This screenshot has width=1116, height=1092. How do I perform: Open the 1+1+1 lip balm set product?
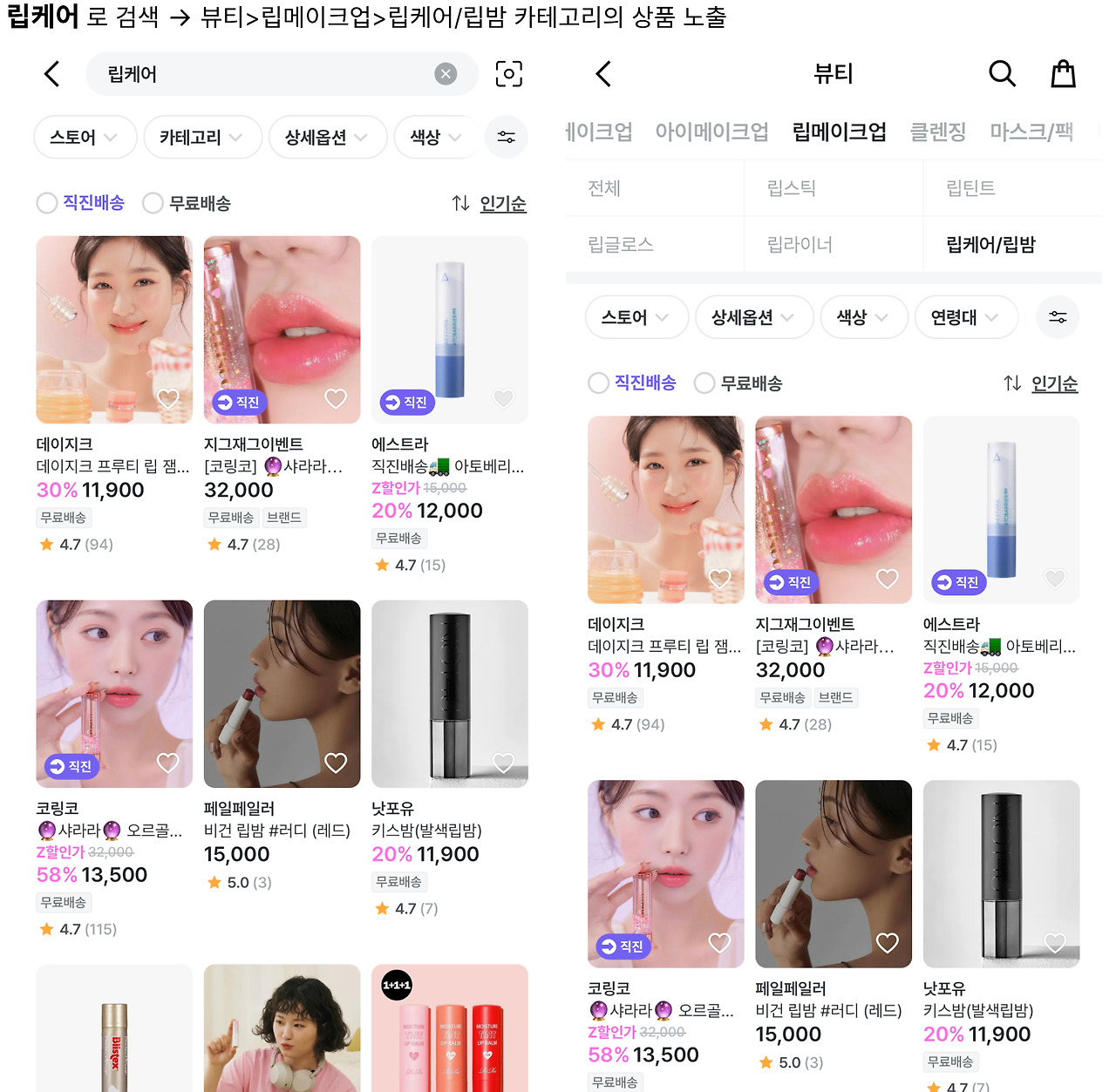450,1028
